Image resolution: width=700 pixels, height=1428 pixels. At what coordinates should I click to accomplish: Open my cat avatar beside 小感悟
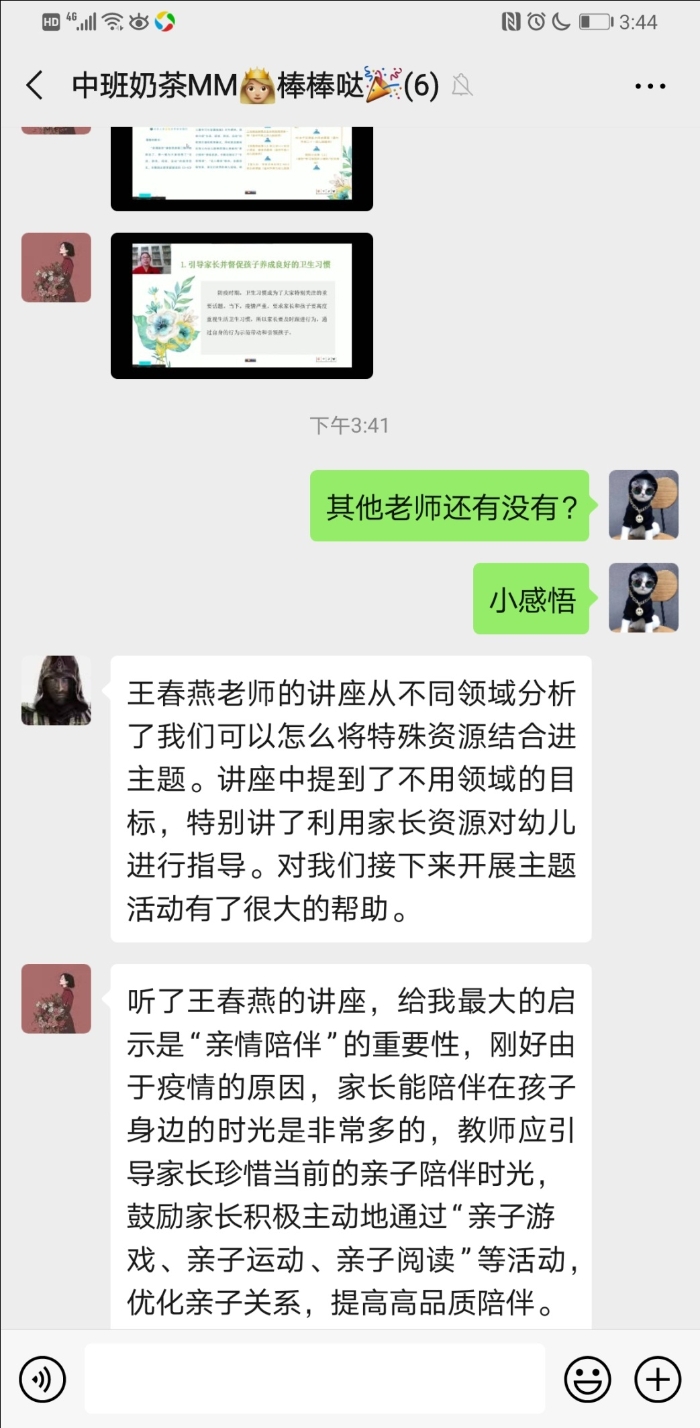643,597
